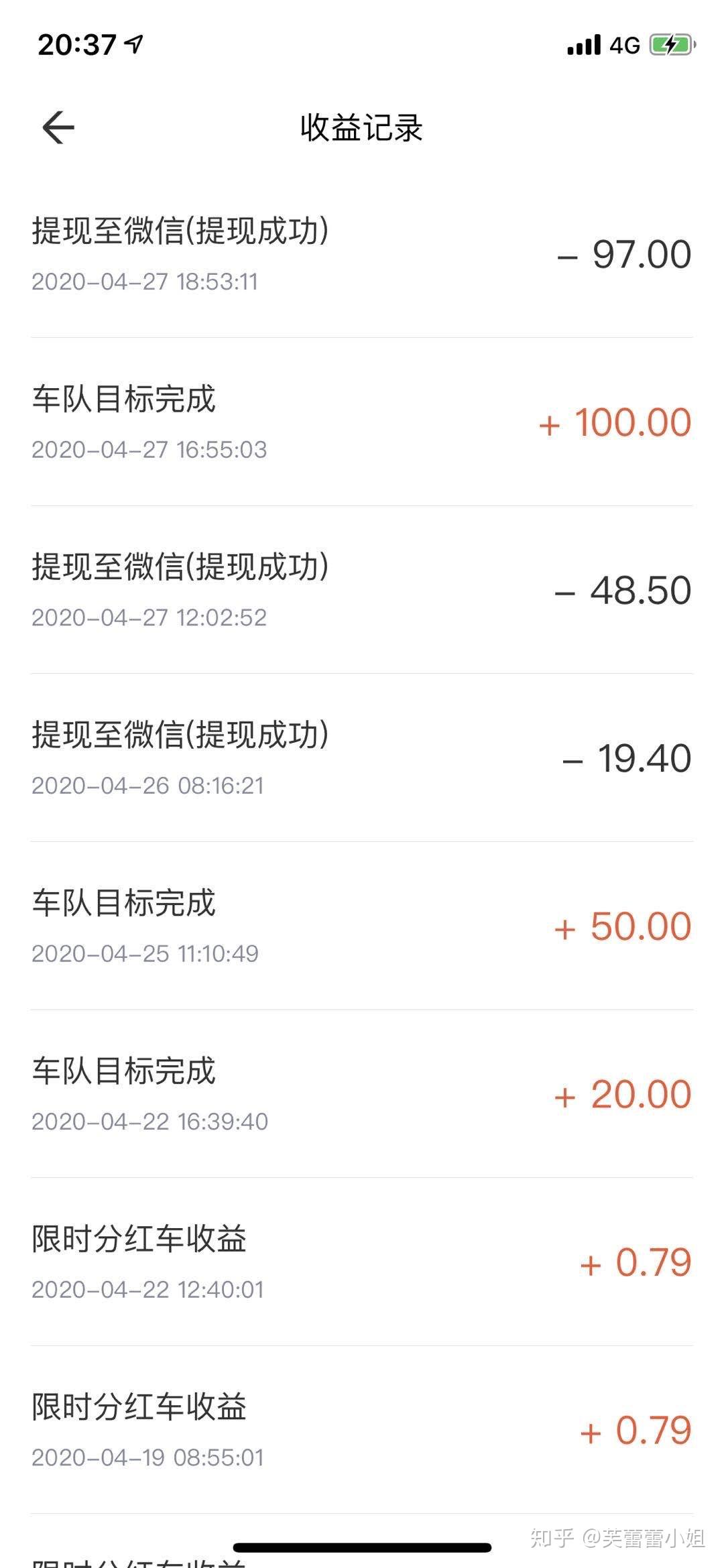Go back from the 收益记录 page
724x1568 pixels.
click(58, 127)
